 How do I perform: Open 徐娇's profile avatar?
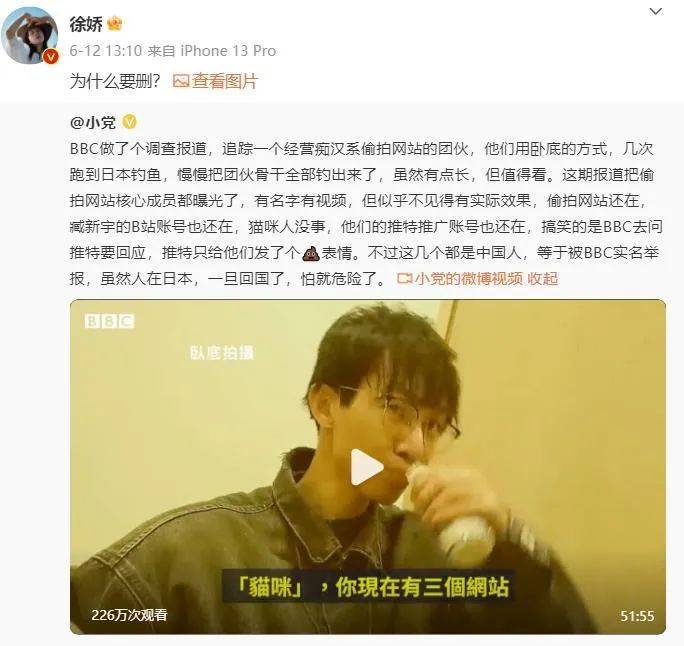tap(32, 36)
